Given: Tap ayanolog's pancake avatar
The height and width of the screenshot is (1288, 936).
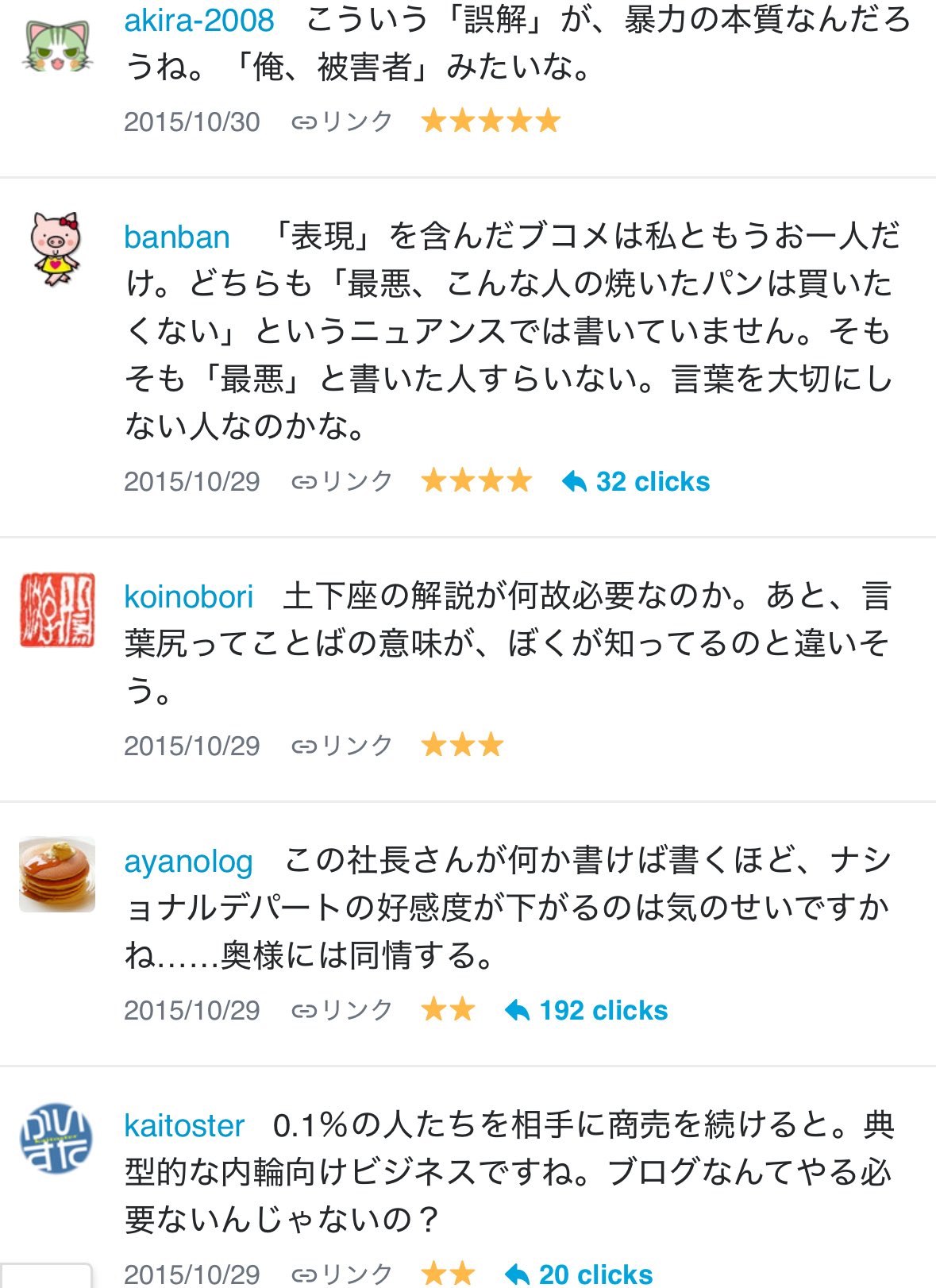Looking at the screenshot, I should point(56,873).
